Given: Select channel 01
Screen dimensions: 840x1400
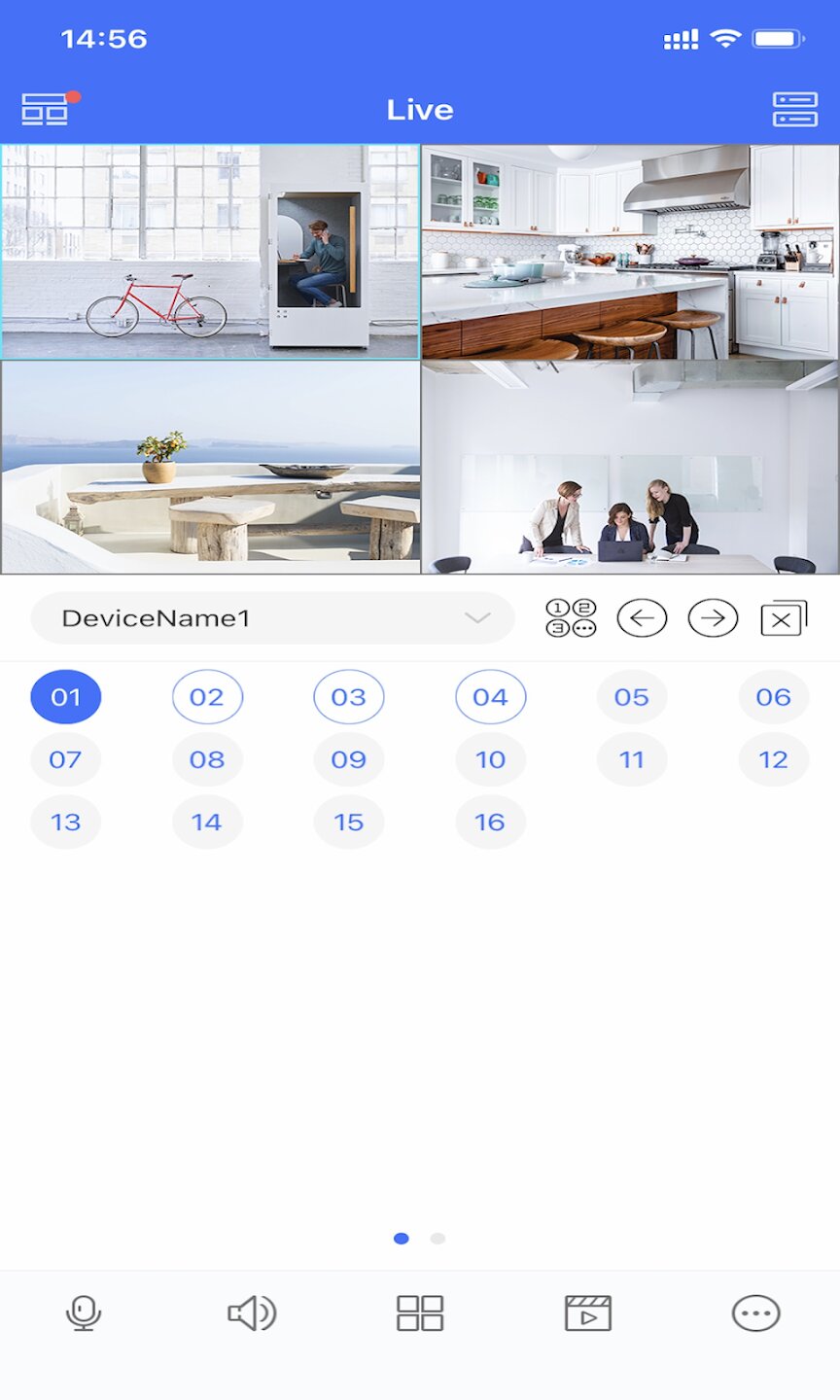Looking at the screenshot, I should 65,697.
